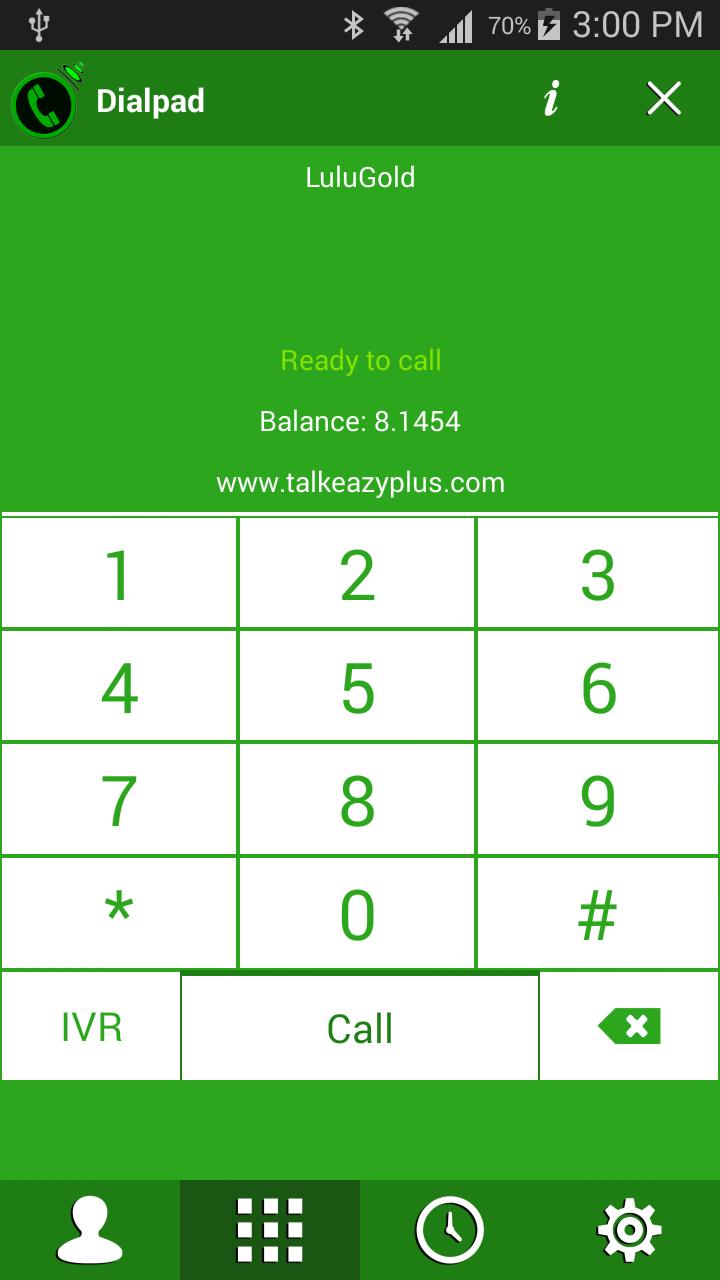Enter the hash symbol
This screenshot has width=720, height=1280.
pyautogui.click(x=597, y=913)
